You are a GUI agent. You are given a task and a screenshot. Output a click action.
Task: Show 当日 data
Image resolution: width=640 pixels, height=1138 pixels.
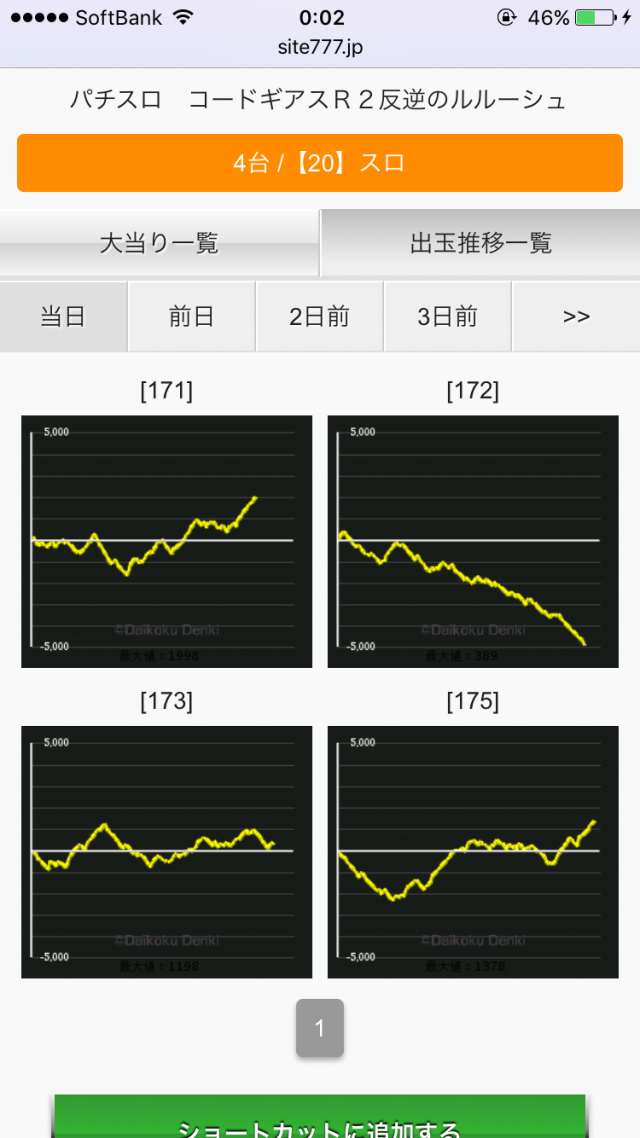pyautogui.click(x=63, y=317)
